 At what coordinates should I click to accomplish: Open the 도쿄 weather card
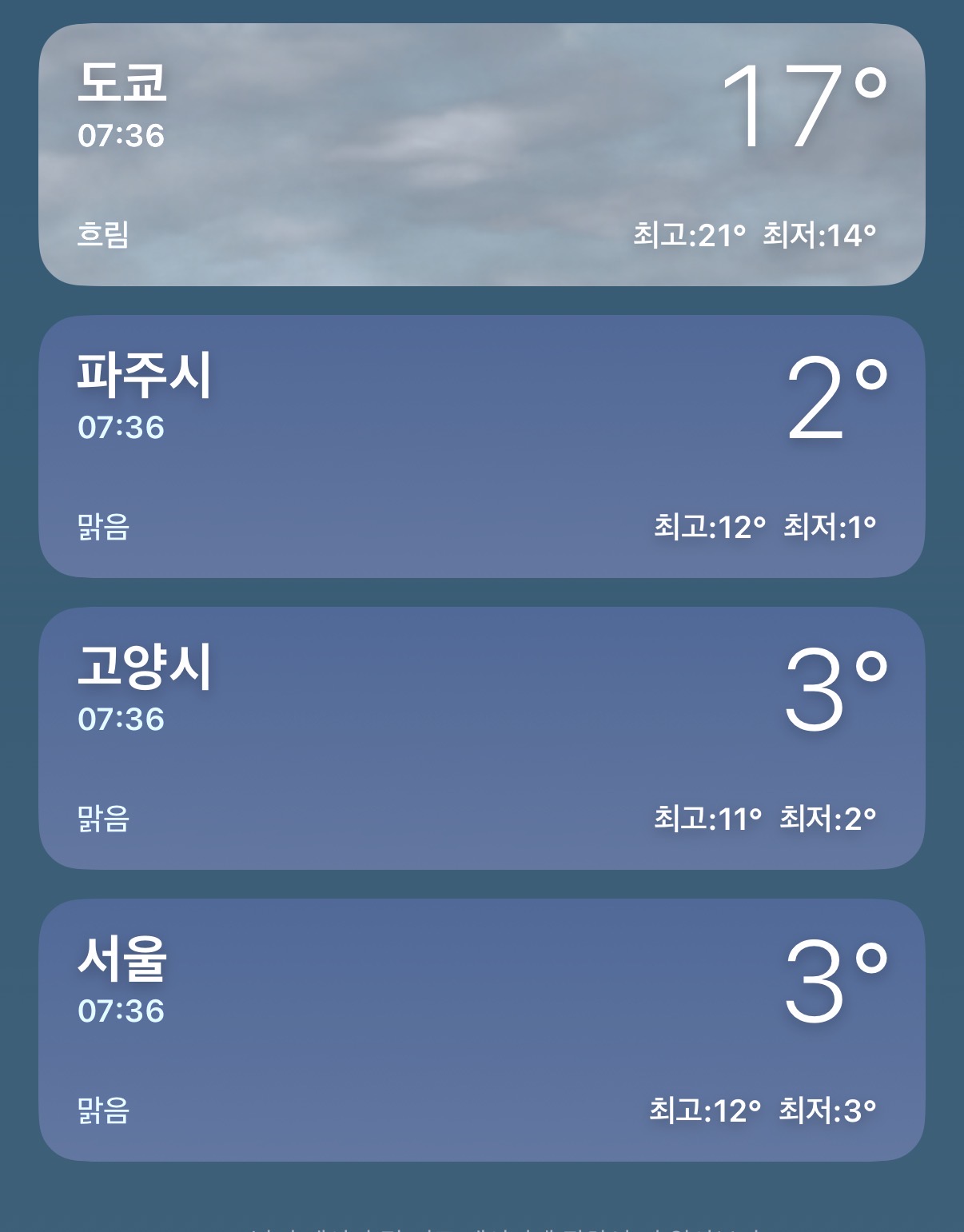tap(481, 154)
